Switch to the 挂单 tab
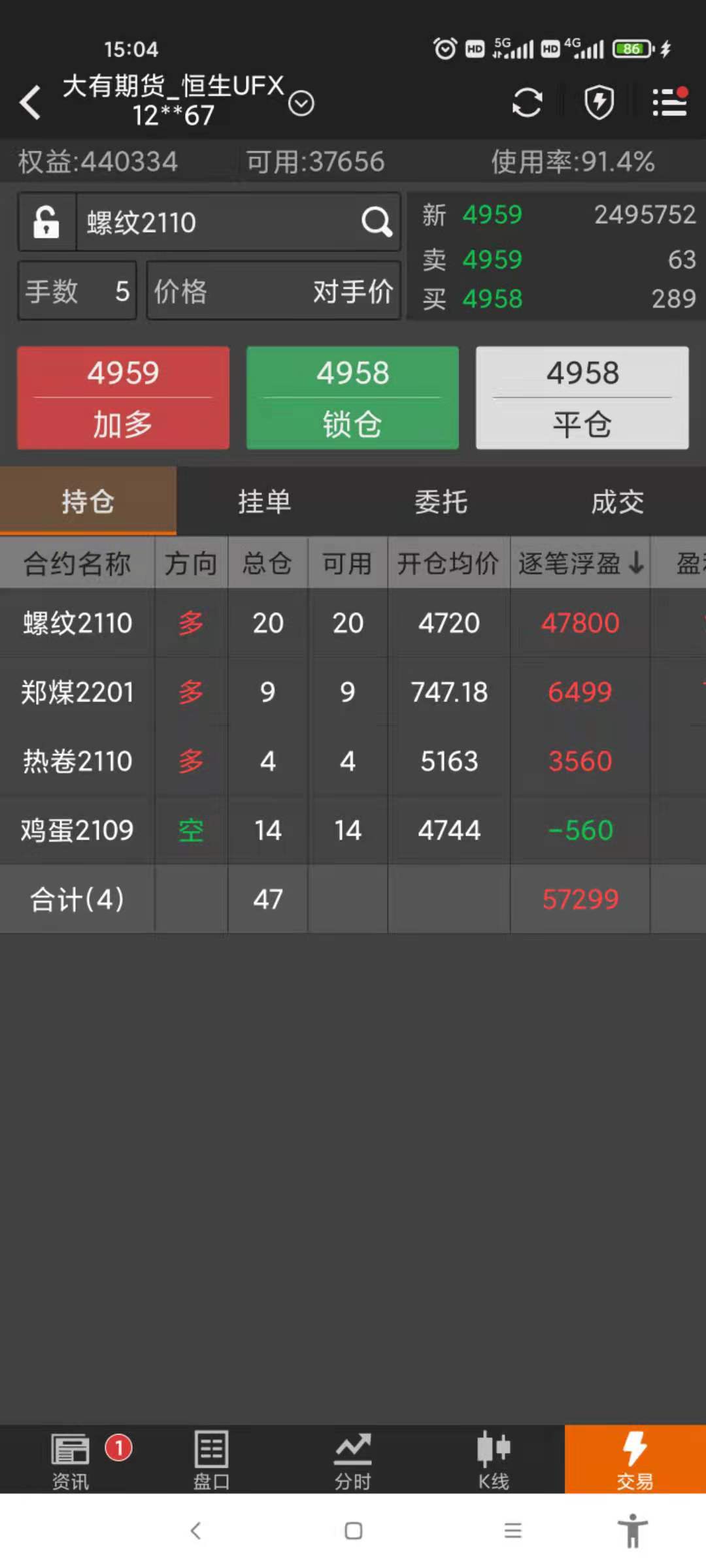The image size is (706, 1568). tap(264, 502)
